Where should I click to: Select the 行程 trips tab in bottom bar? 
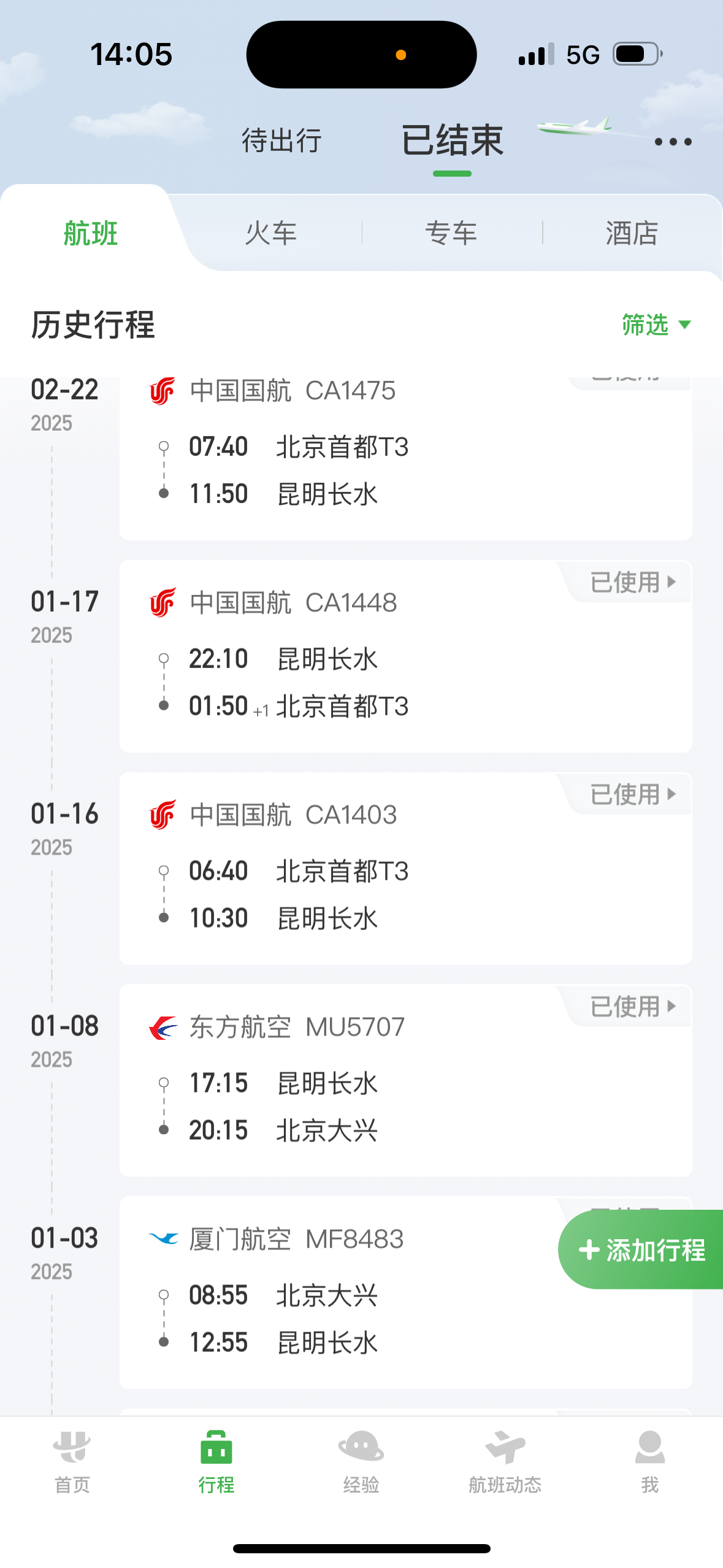216,1461
